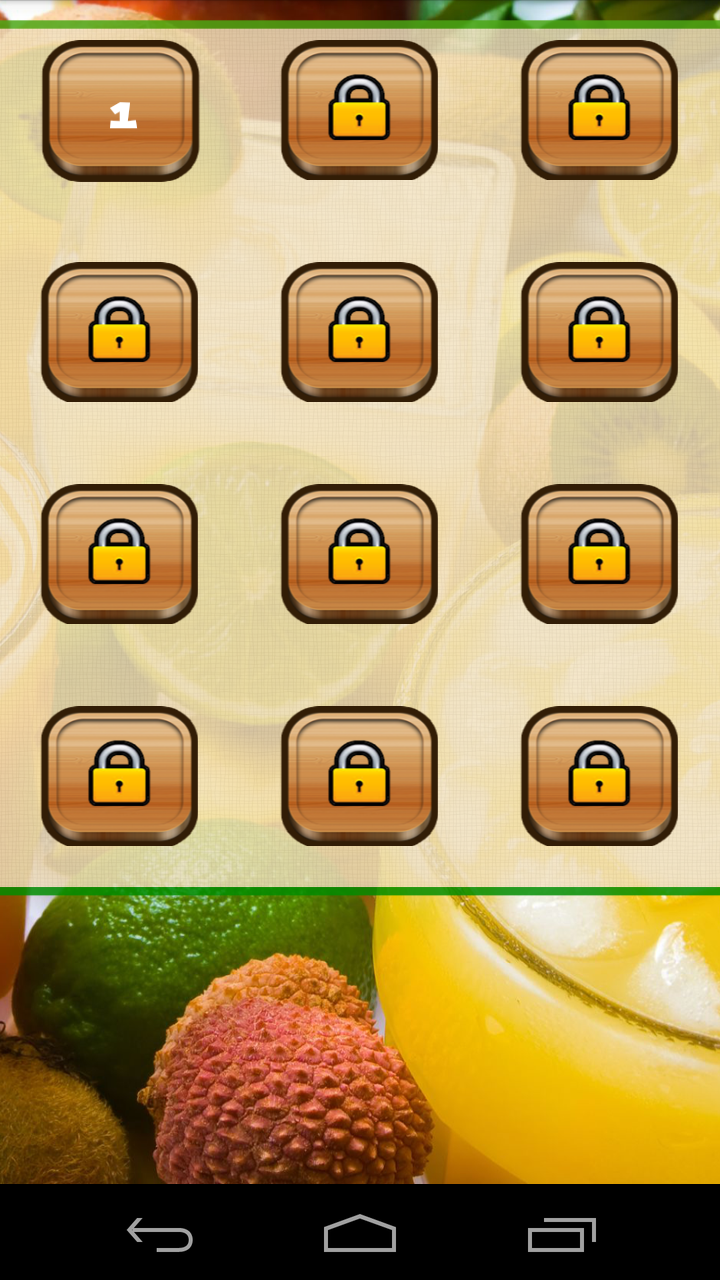Select the leftmost locked level in the third row
This screenshot has width=720, height=1280.
pos(120,555)
